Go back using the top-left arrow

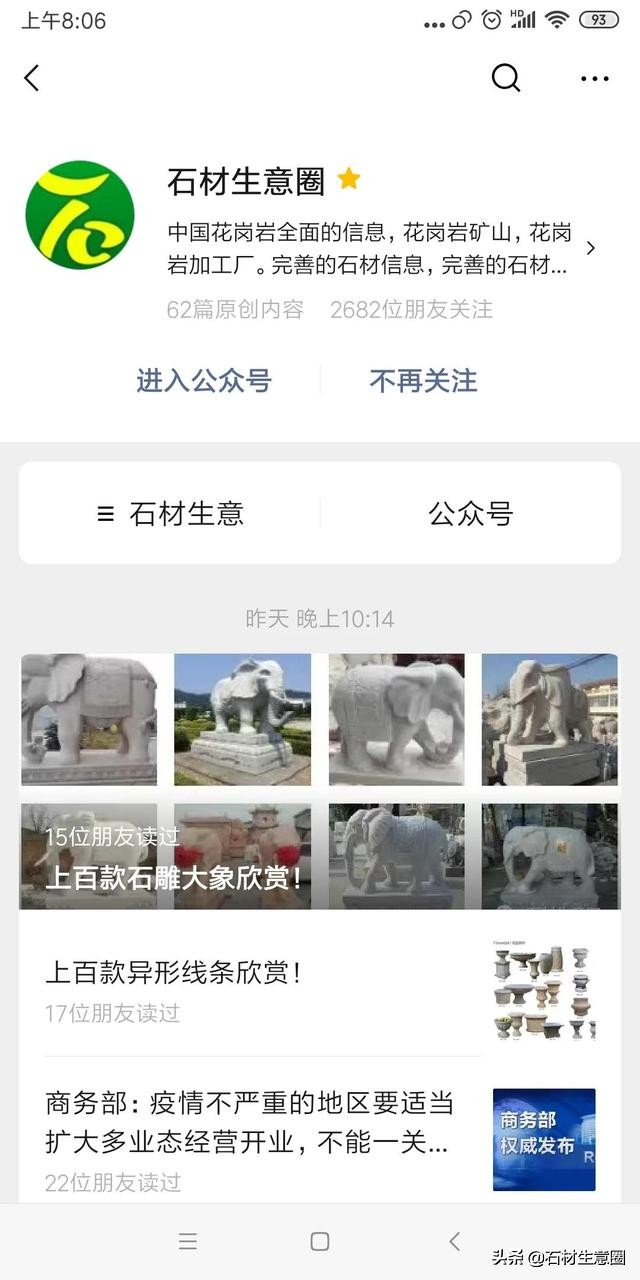click(x=32, y=78)
